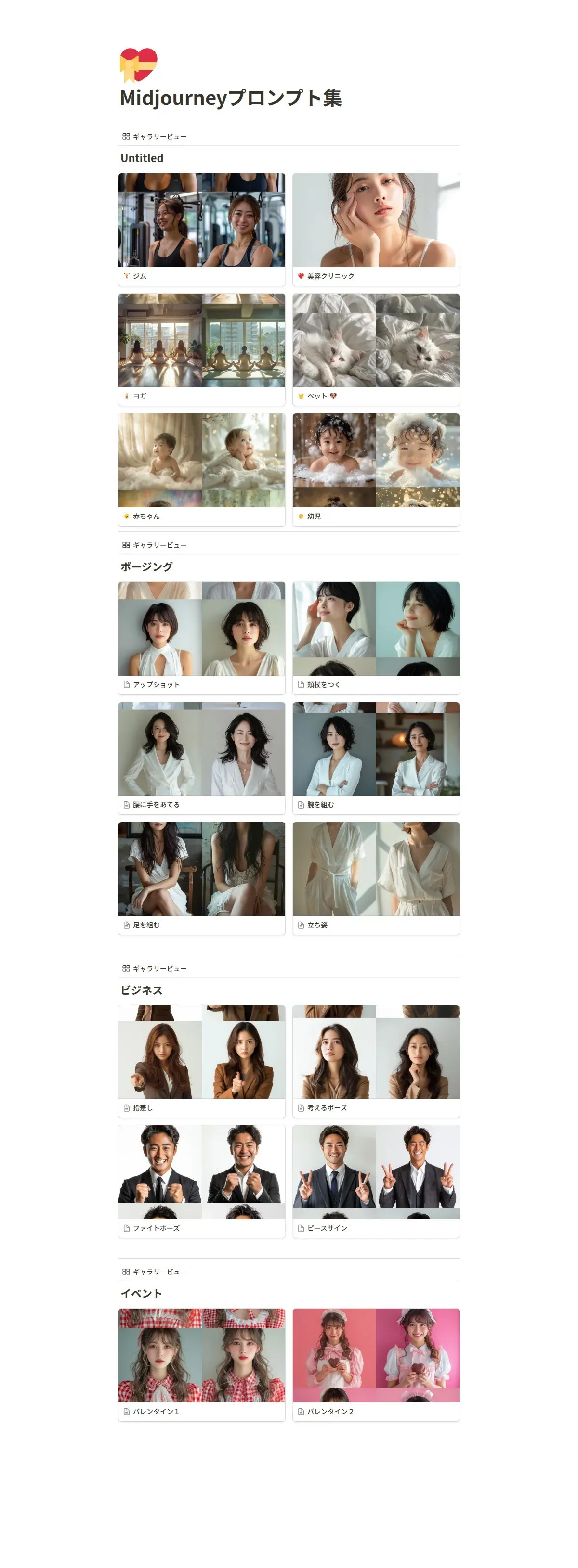Select the ギャラリービュー tab above ビジネス
The height and width of the screenshot is (1568, 578).
tap(155, 968)
